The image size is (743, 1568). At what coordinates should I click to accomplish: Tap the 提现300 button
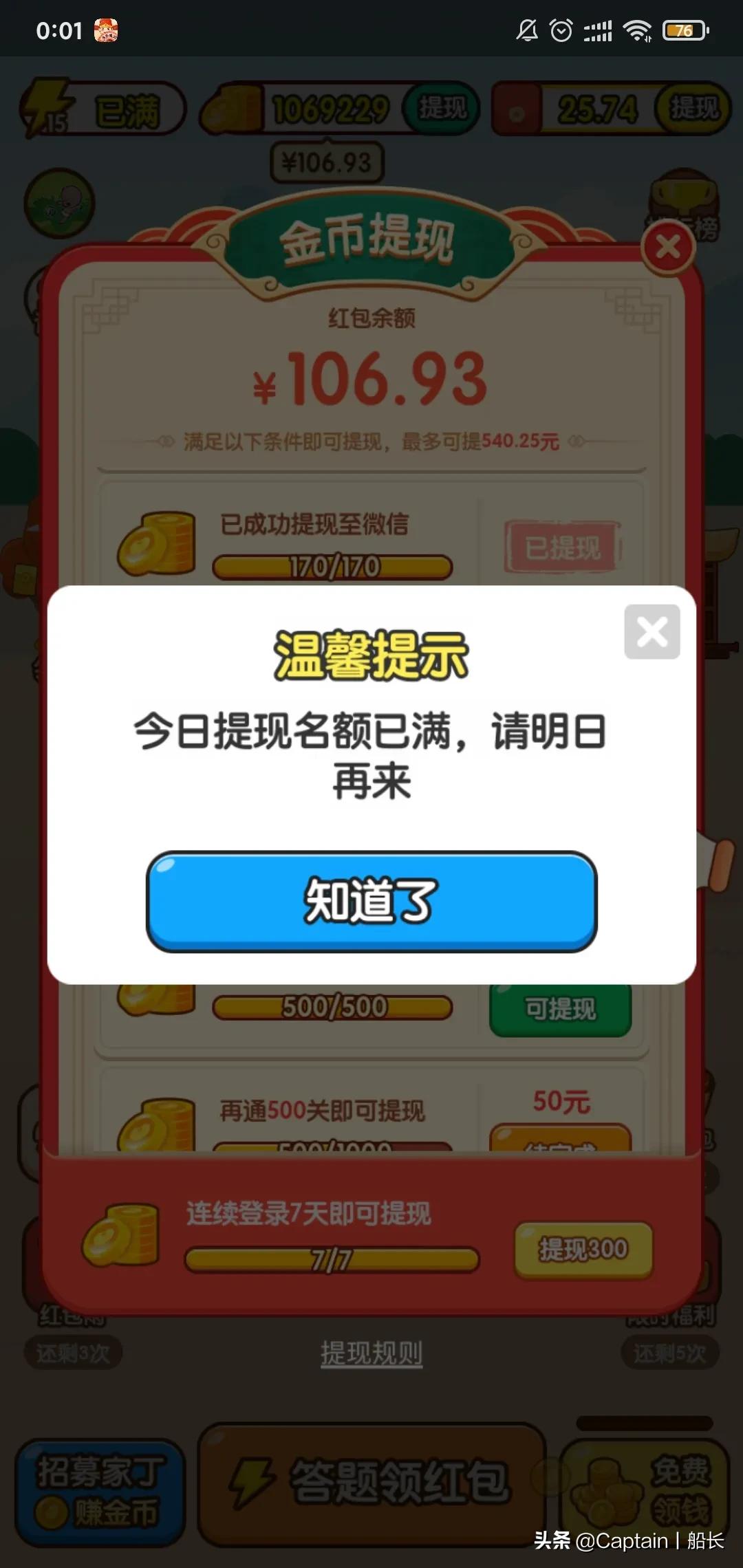coord(583,1250)
